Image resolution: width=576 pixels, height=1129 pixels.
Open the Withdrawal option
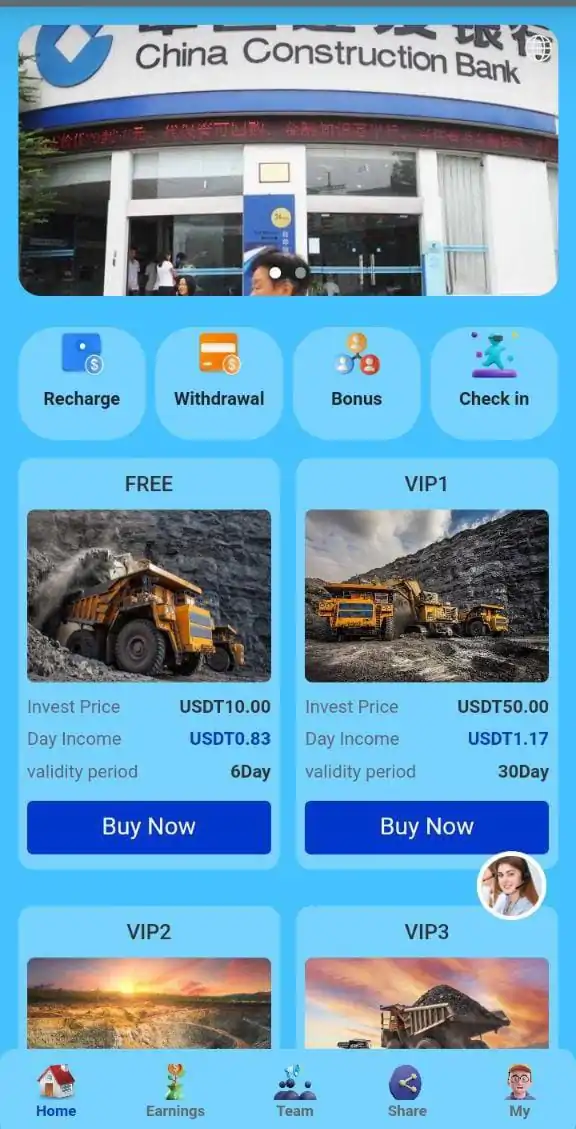point(219,383)
